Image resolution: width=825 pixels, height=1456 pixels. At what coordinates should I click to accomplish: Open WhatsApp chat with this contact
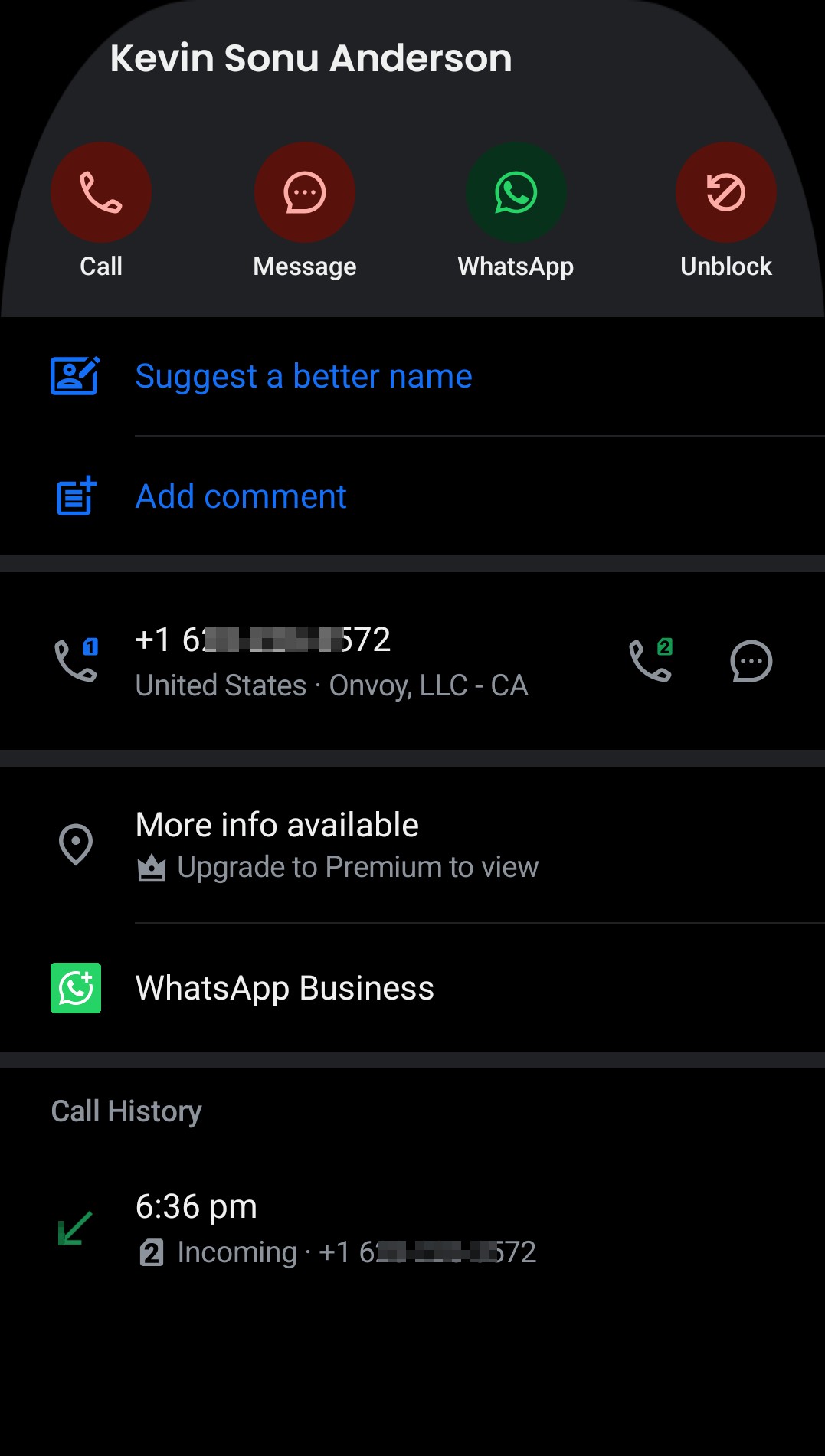(x=516, y=192)
